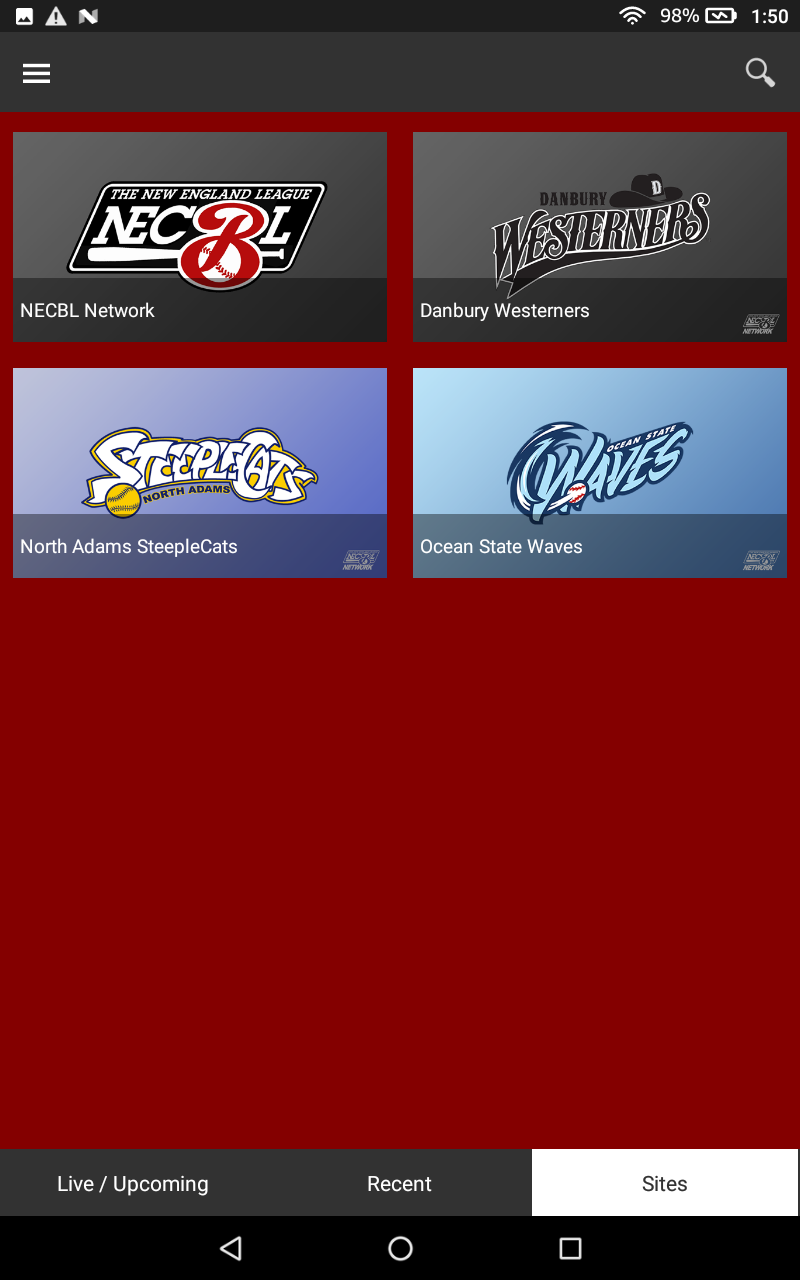This screenshot has width=800, height=1280.
Task: Tap the Android back navigation button
Action: pos(231,1248)
